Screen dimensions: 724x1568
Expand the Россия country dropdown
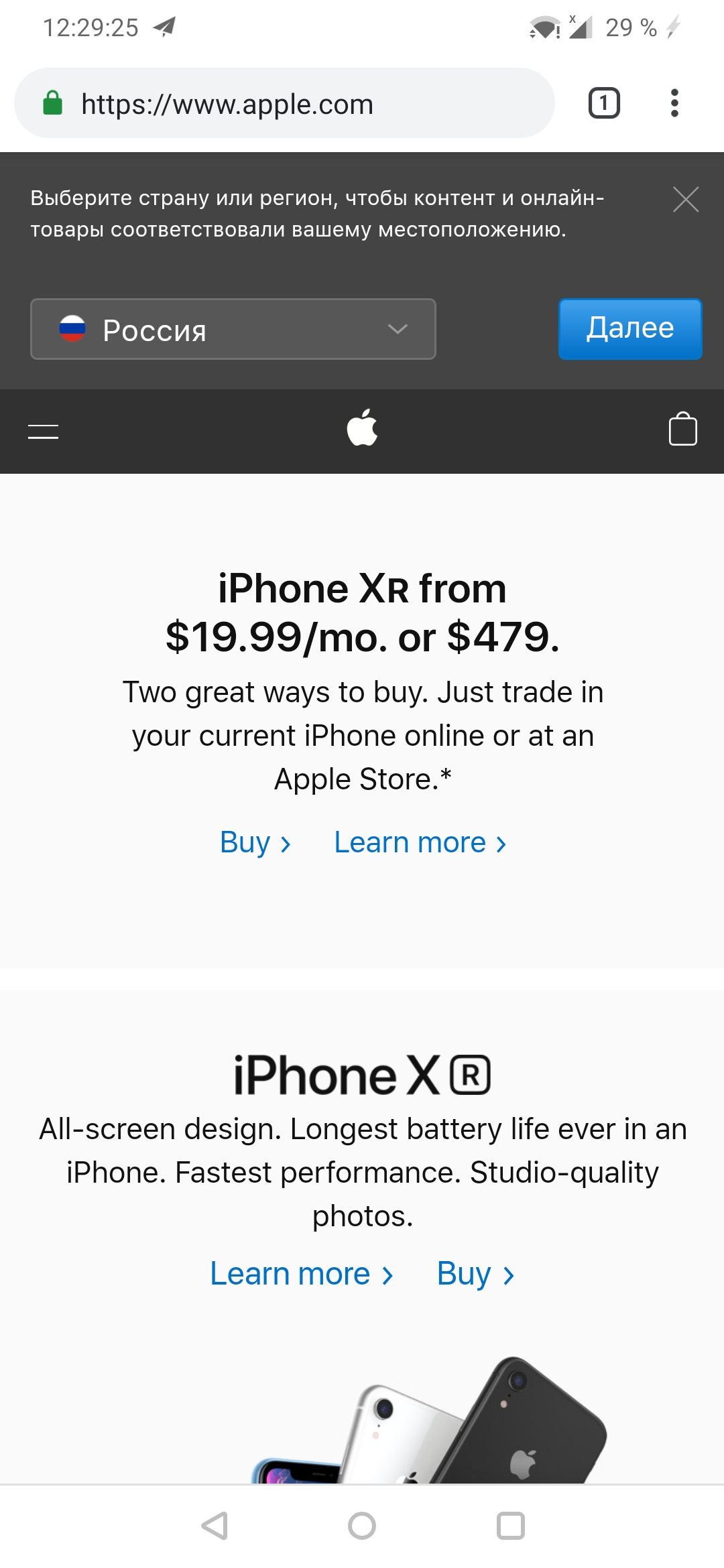[233, 329]
